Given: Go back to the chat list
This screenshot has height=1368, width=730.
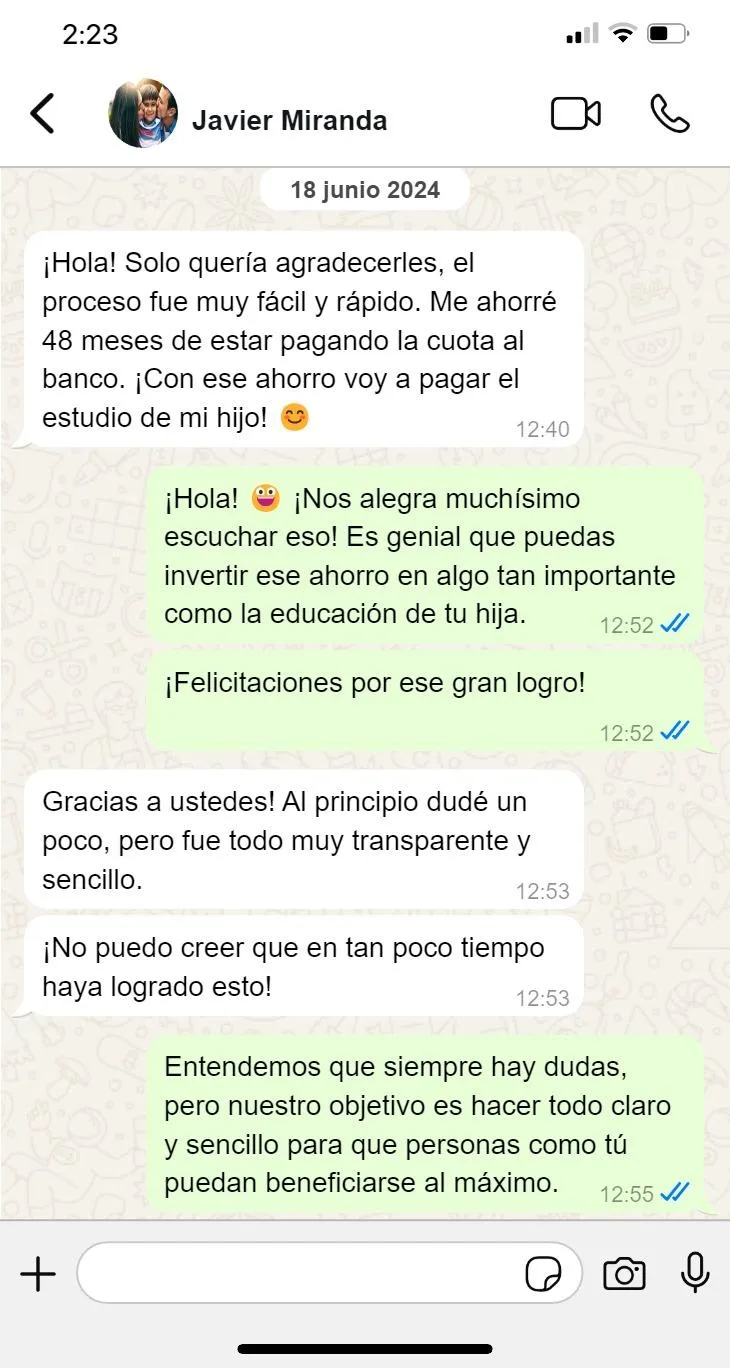Looking at the screenshot, I should (42, 114).
